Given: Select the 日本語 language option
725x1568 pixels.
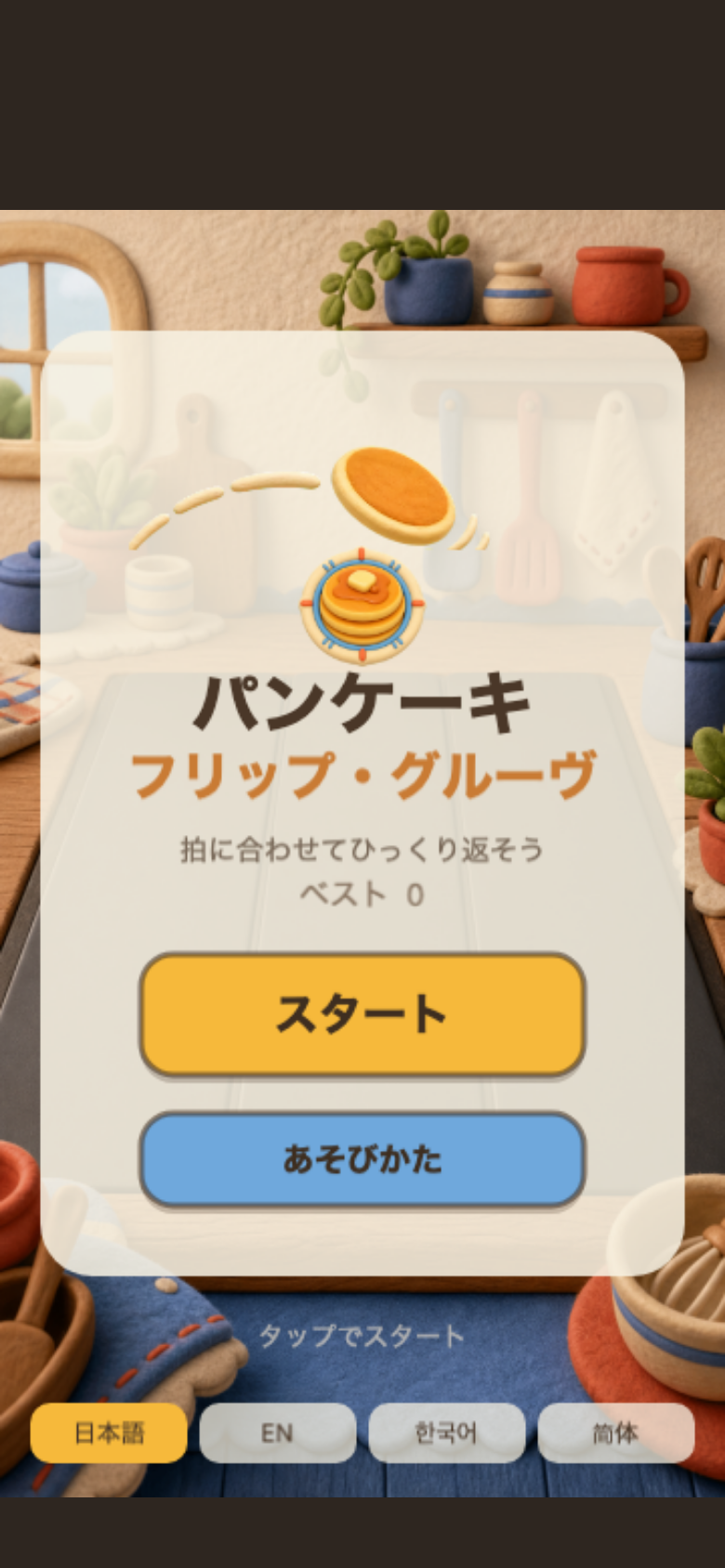Looking at the screenshot, I should [x=109, y=1432].
